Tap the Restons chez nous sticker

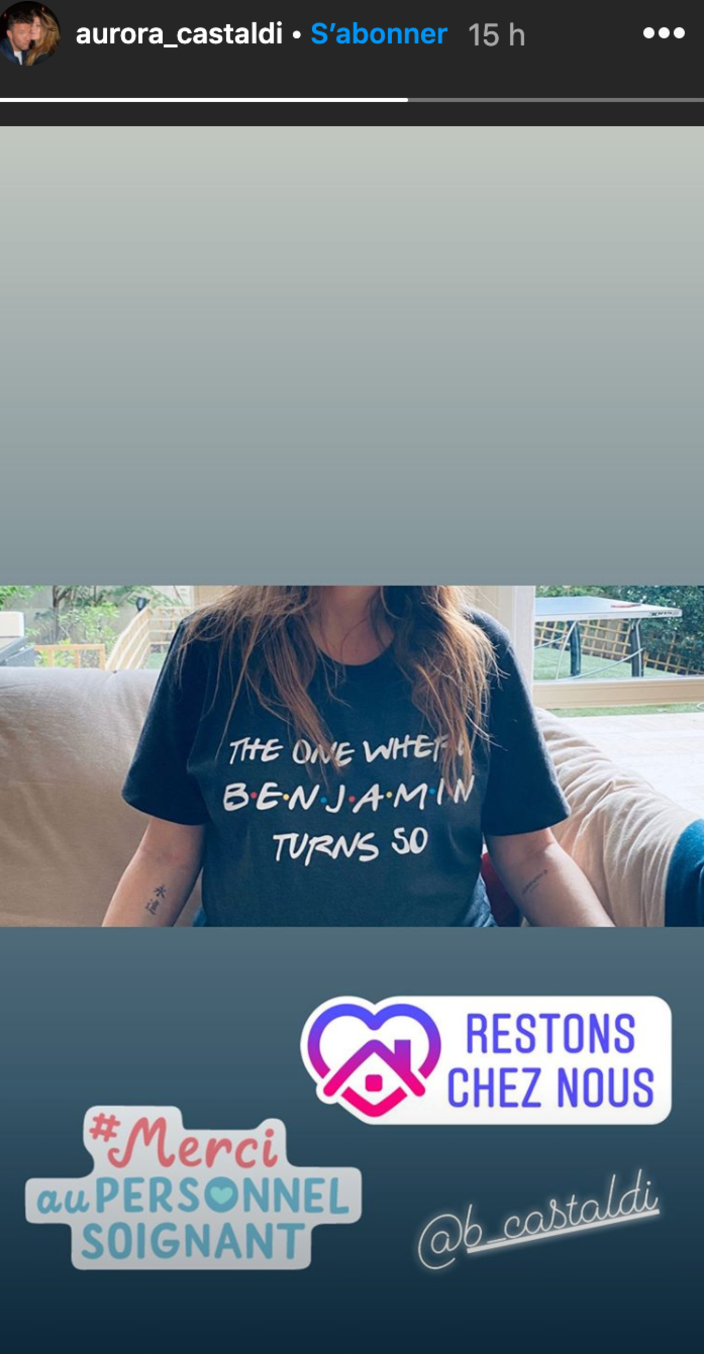[x=486, y=1060]
